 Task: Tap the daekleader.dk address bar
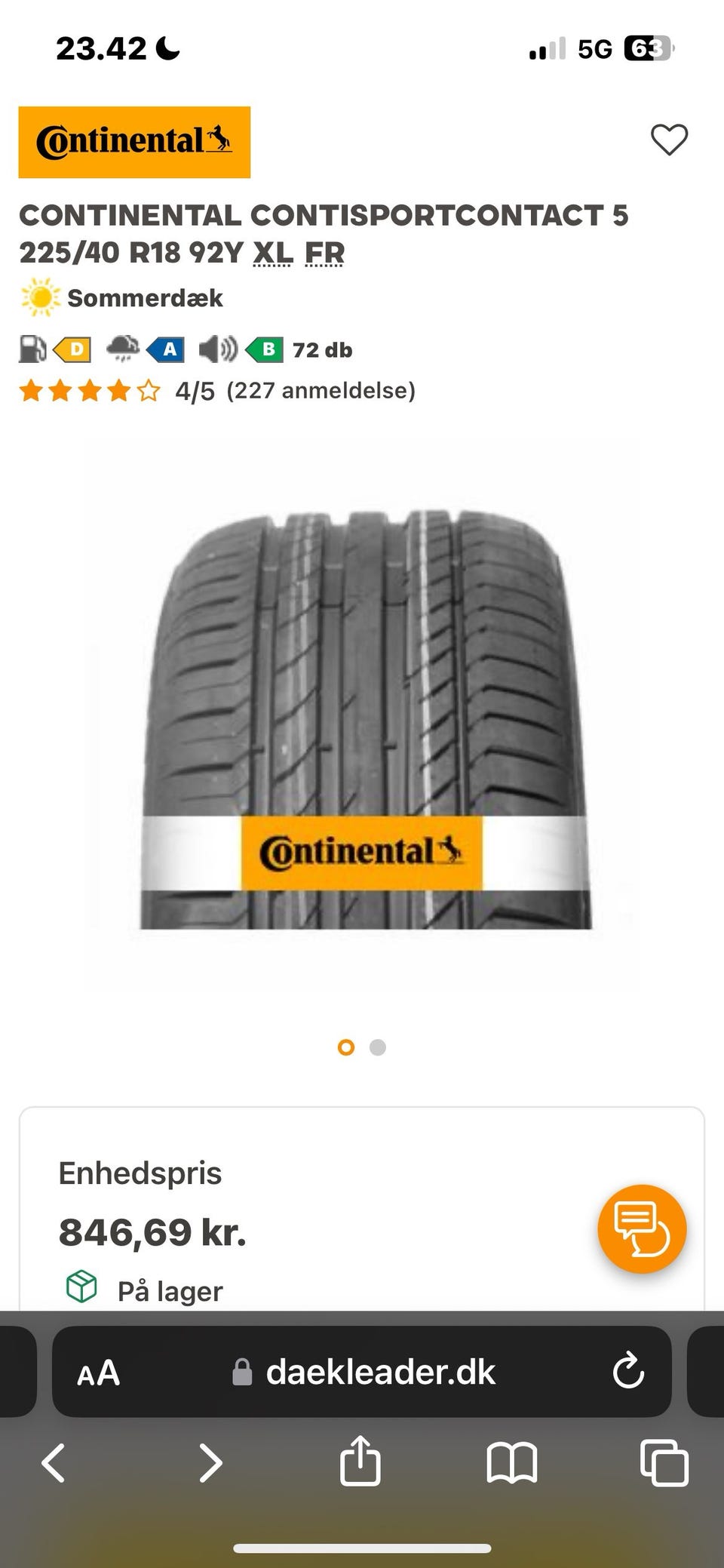pos(362,1372)
